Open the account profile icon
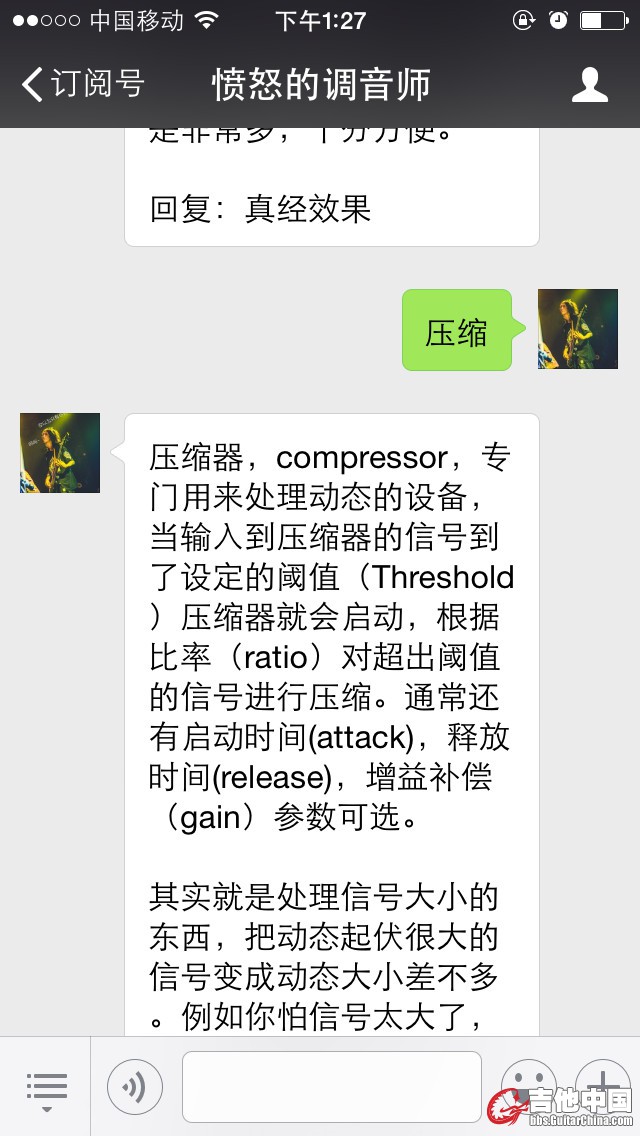 pyautogui.click(x=590, y=85)
